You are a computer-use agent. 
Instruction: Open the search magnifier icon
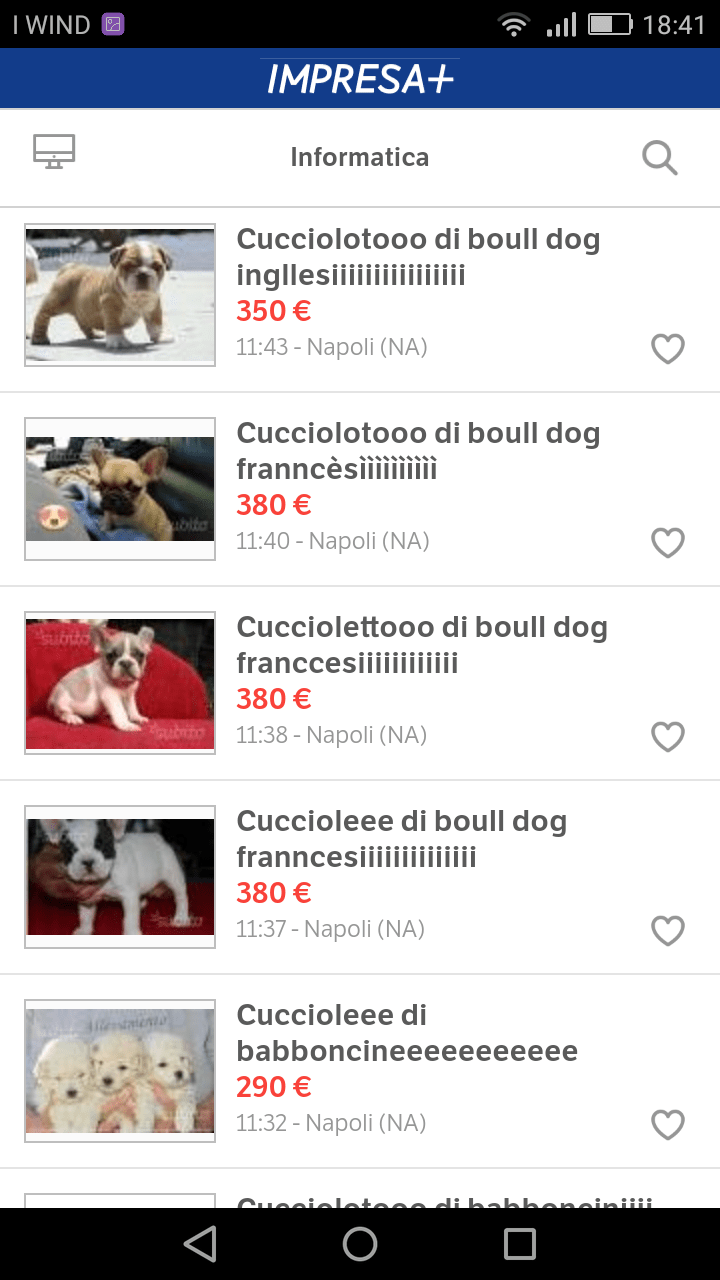(659, 158)
